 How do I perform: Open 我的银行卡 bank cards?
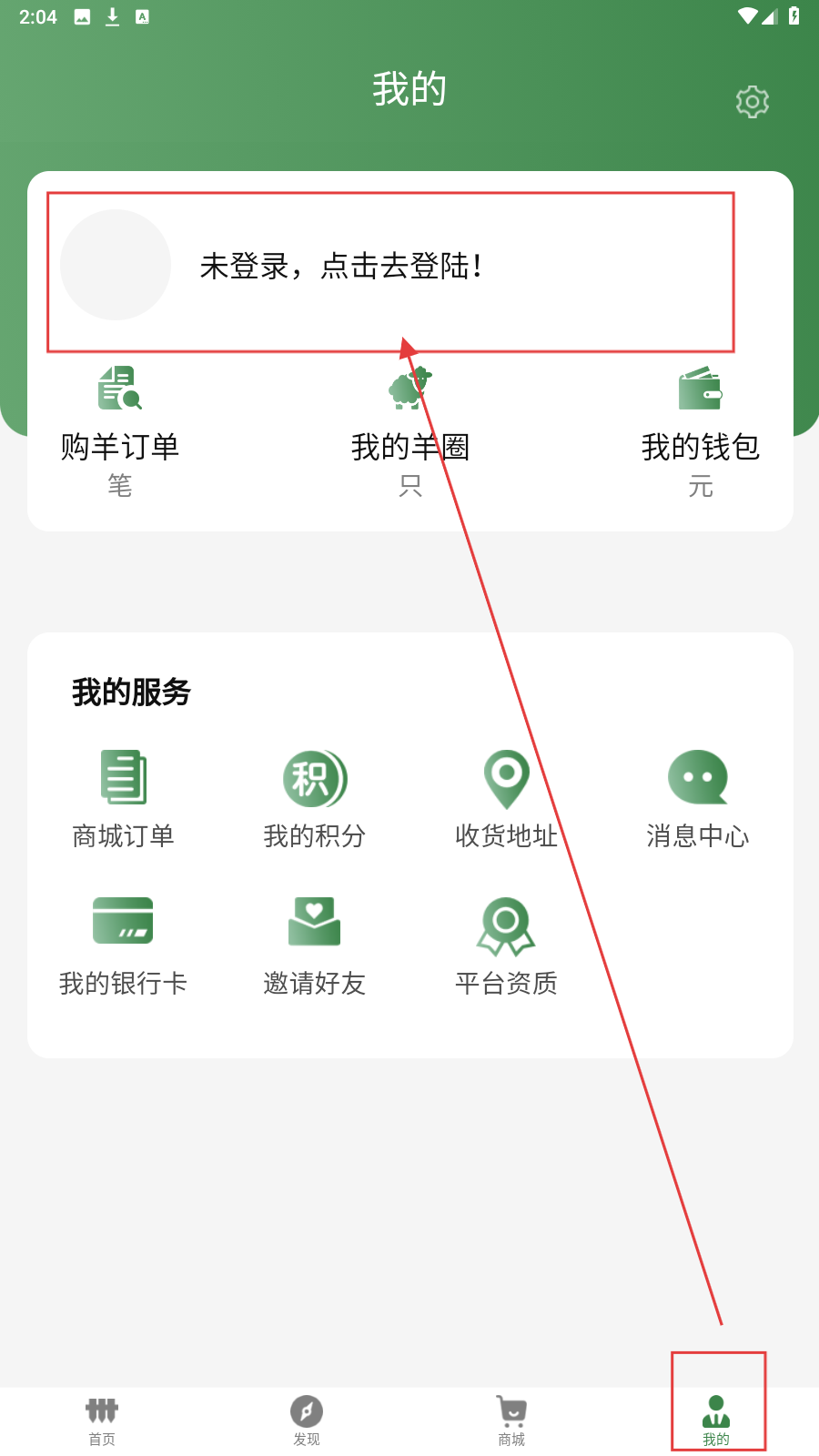(x=123, y=946)
